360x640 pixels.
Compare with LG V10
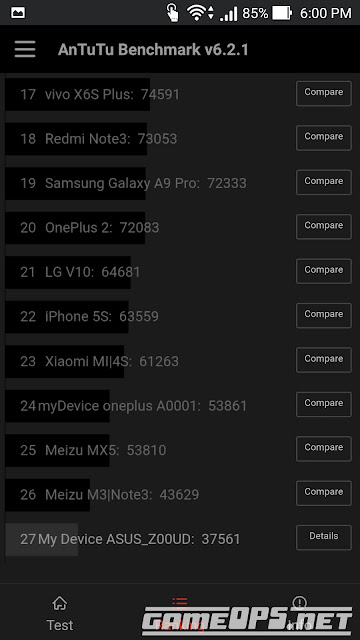[x=324, y=271]
